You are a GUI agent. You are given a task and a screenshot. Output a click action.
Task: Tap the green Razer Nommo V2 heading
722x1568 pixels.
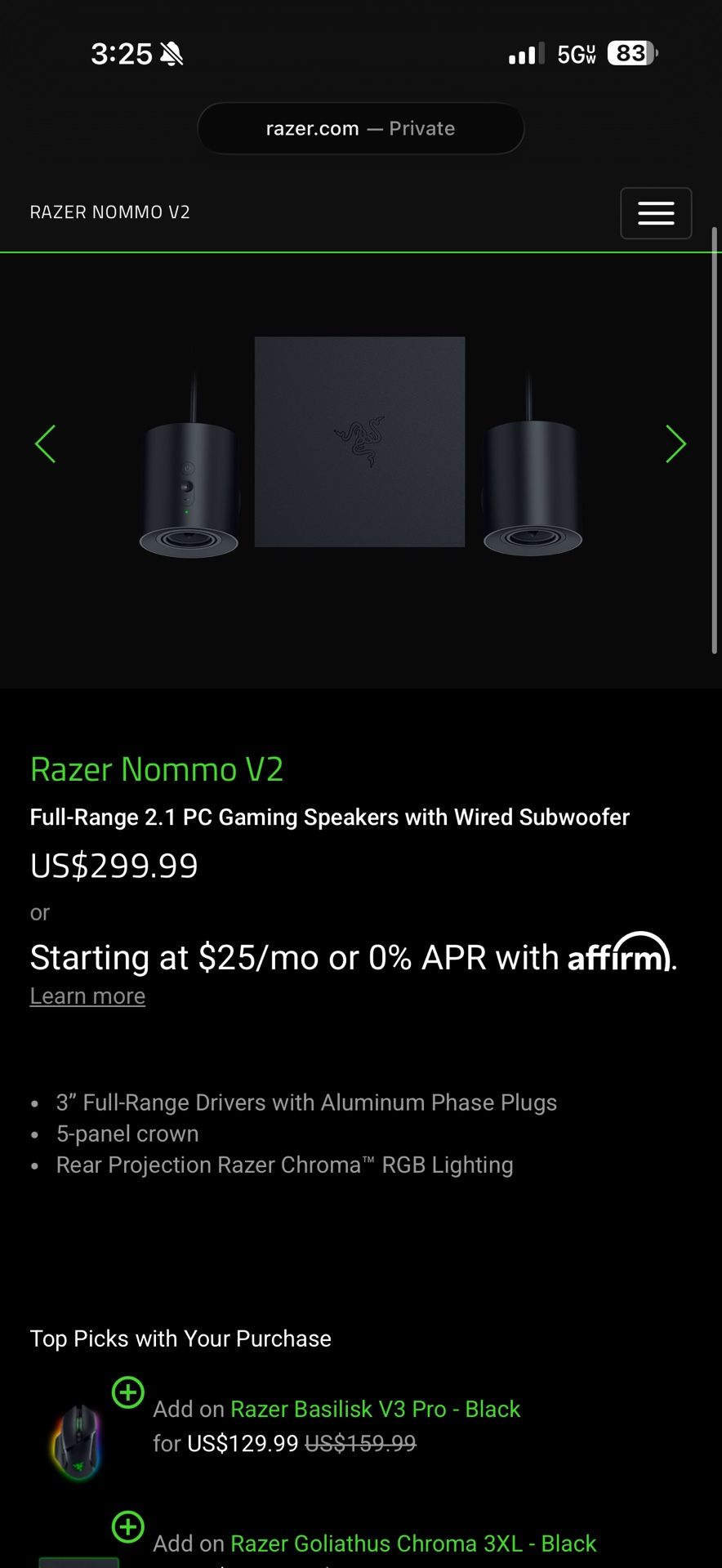157,768
